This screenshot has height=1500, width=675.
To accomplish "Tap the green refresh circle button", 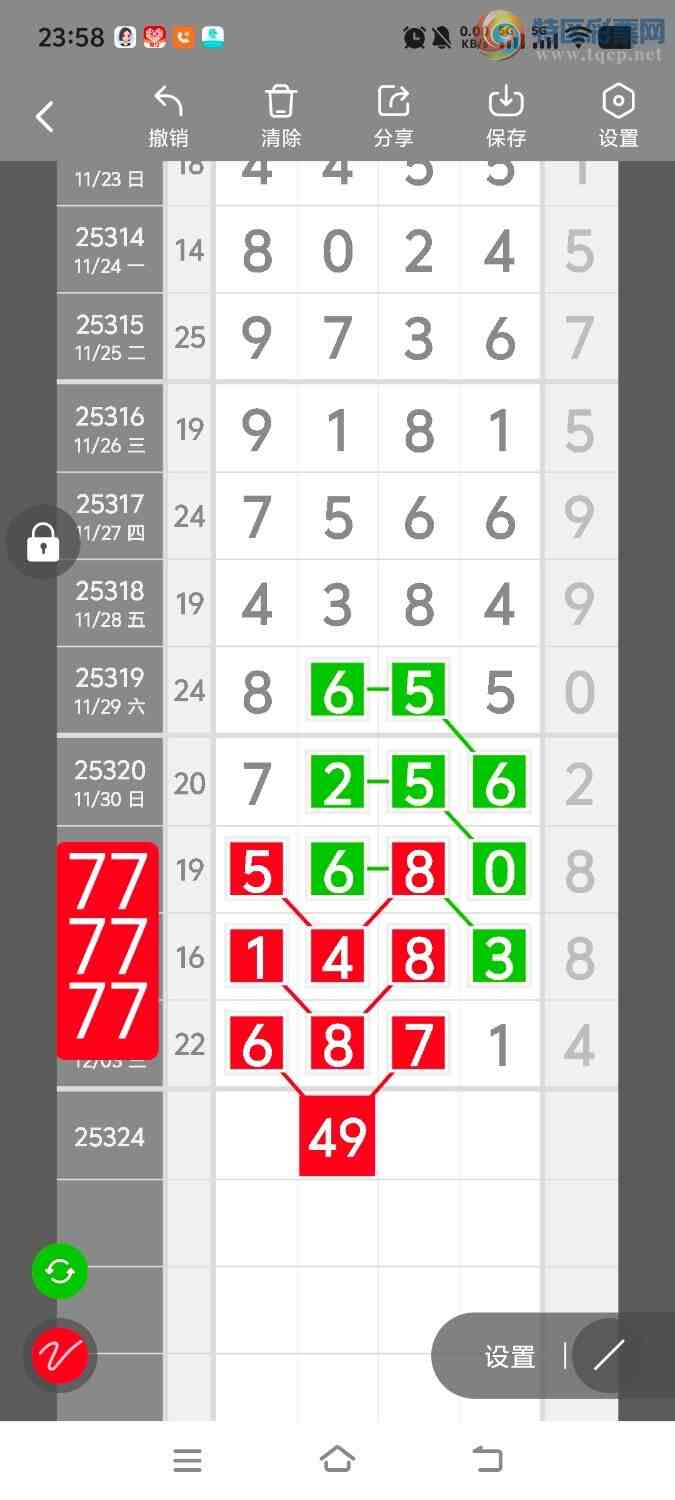I will (x=60, y=1271).
